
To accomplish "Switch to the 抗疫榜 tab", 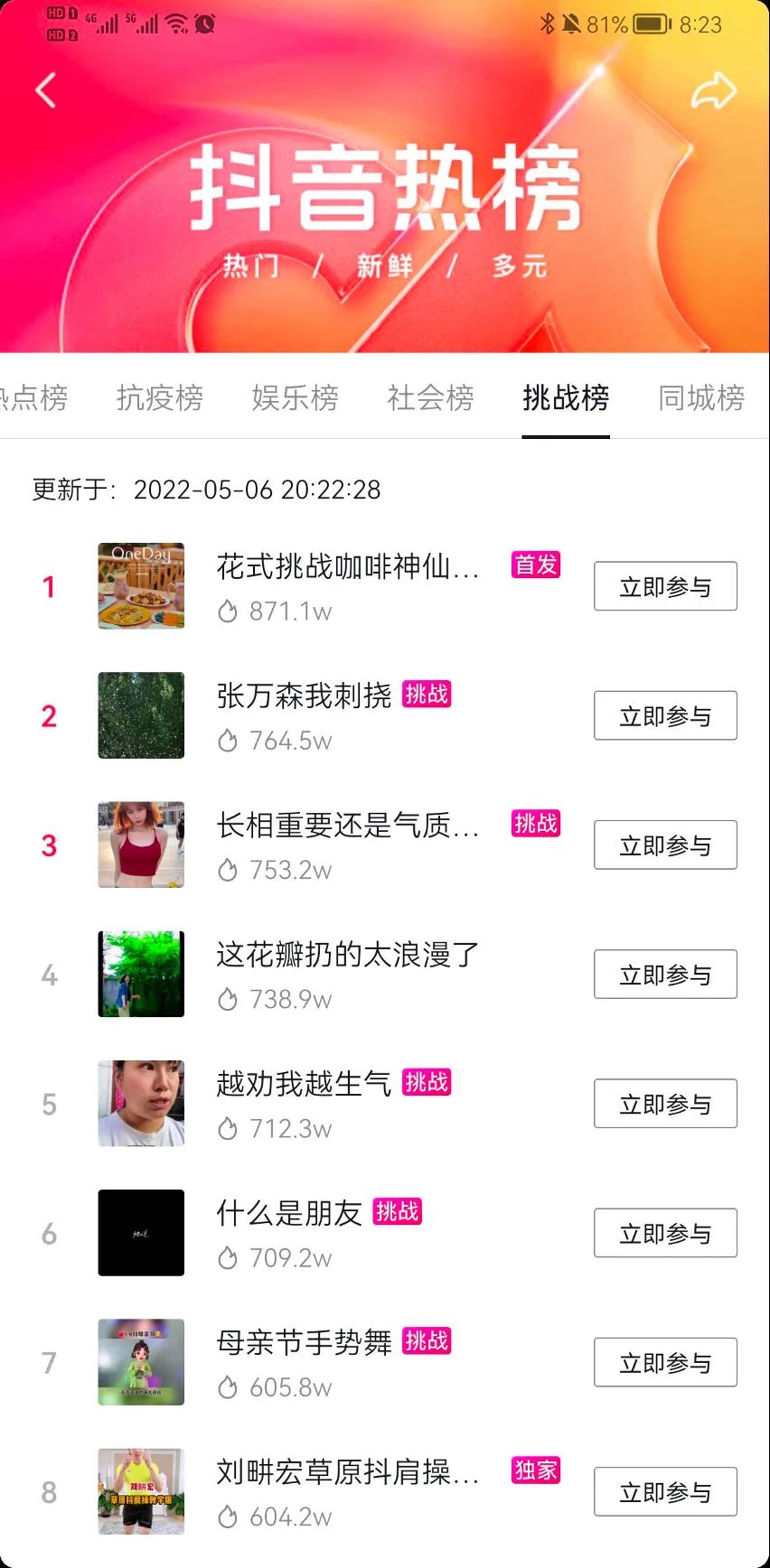I will pyautogui.click(x=160, y=397).
